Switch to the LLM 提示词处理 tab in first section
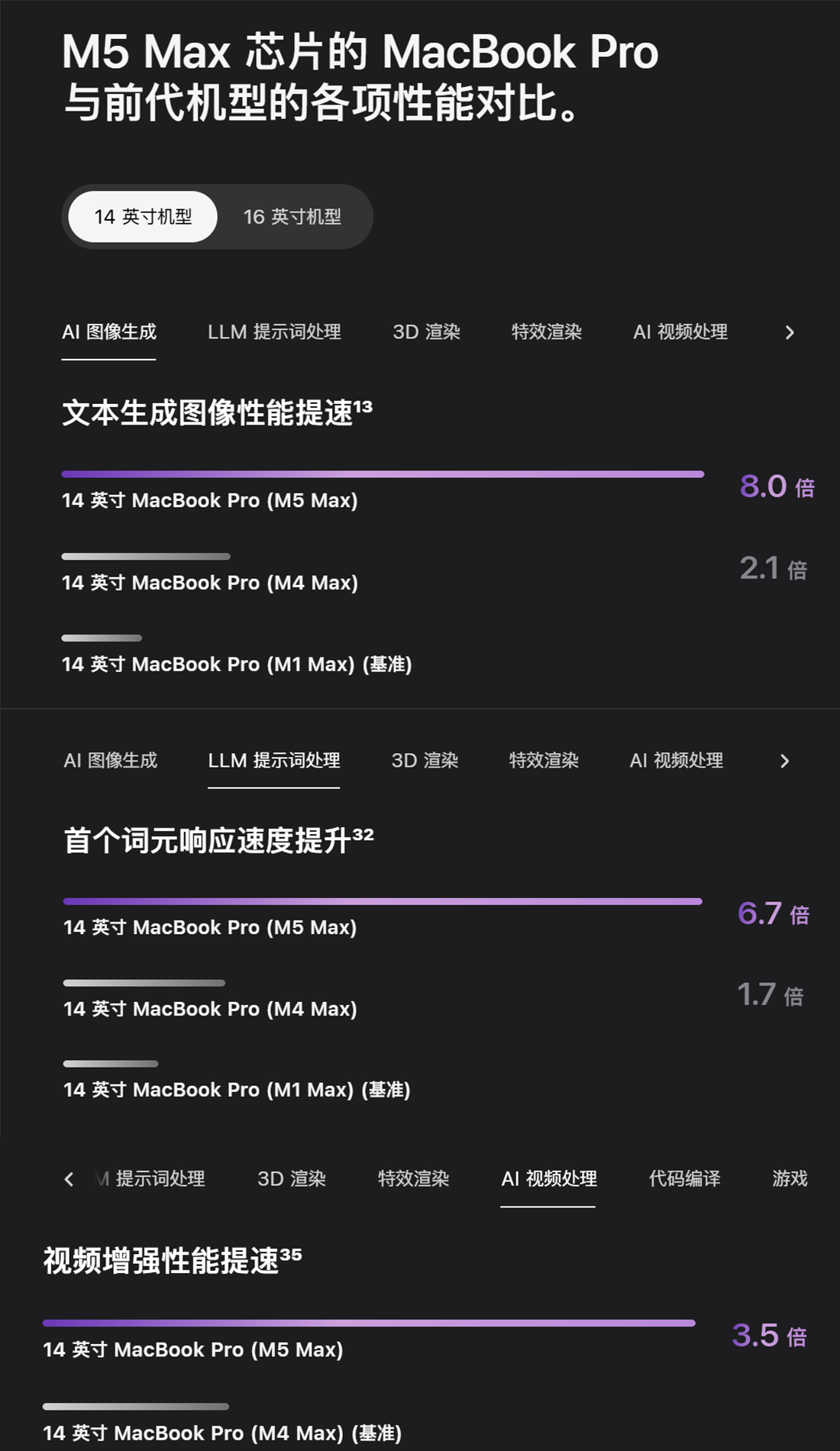This screenshot has width=840, height=1451. (275, 331)
